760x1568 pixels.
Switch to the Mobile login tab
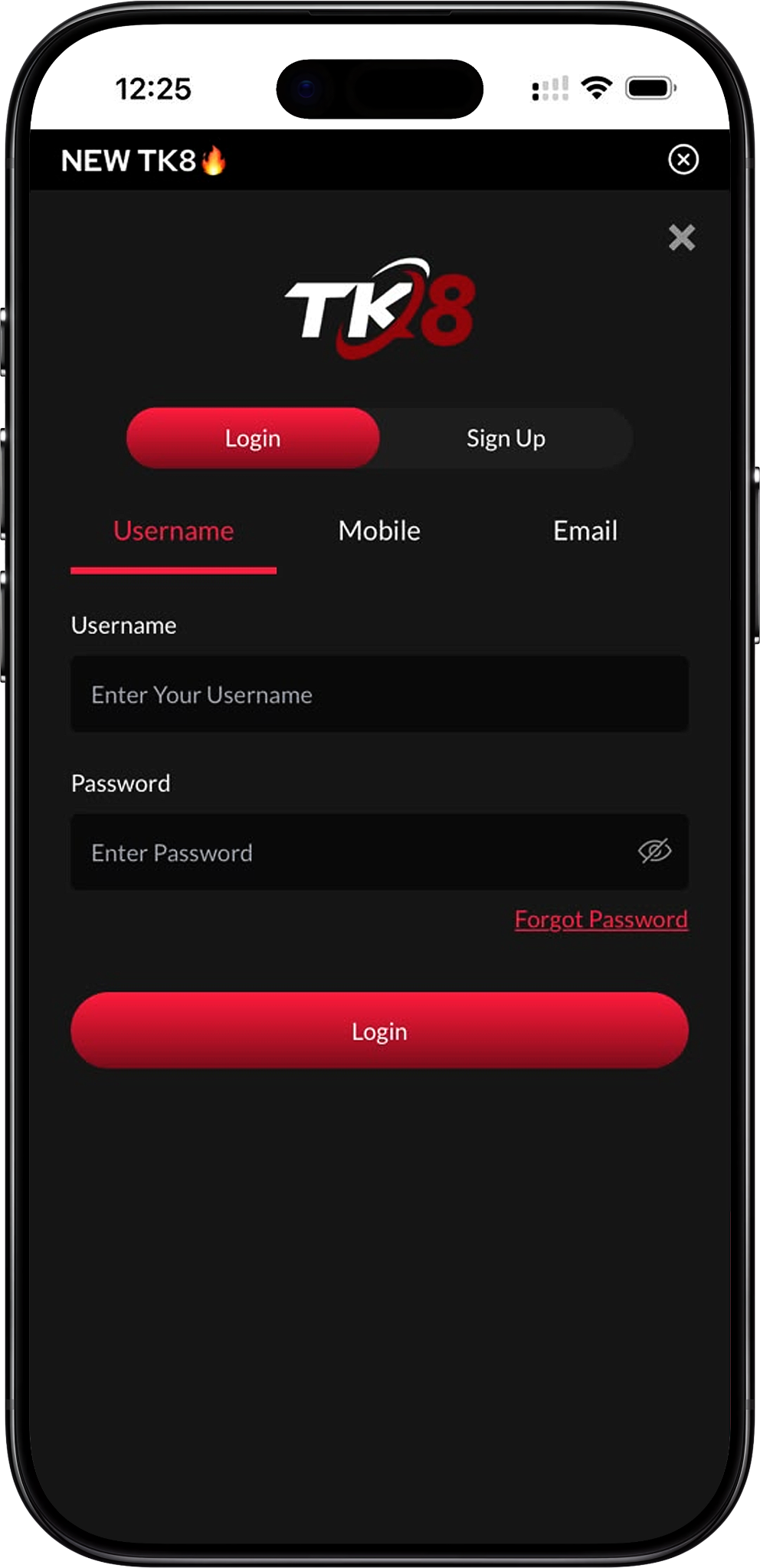(x=379, y=531)
